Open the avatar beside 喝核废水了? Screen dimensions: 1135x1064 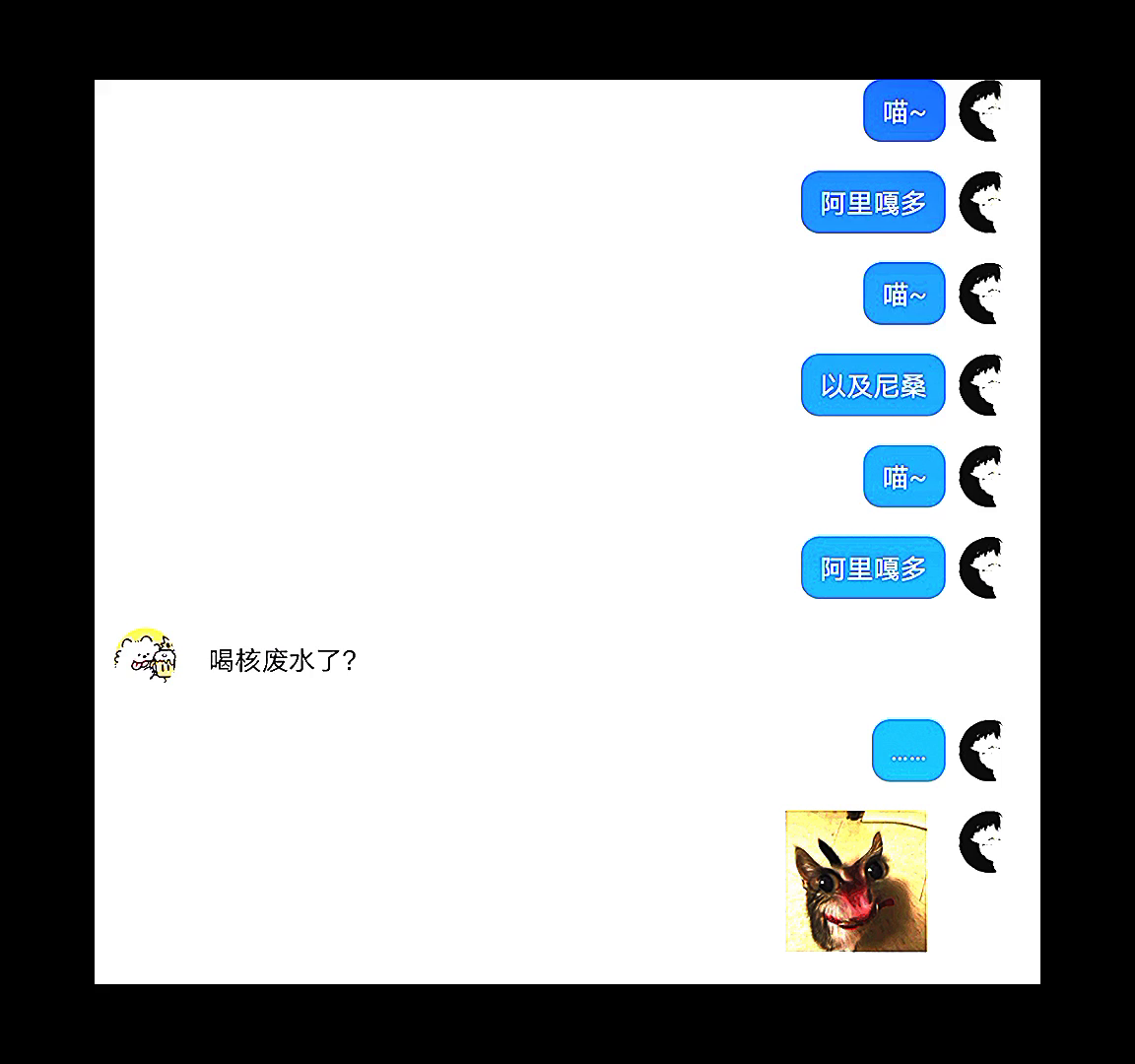tap(146, 657)
